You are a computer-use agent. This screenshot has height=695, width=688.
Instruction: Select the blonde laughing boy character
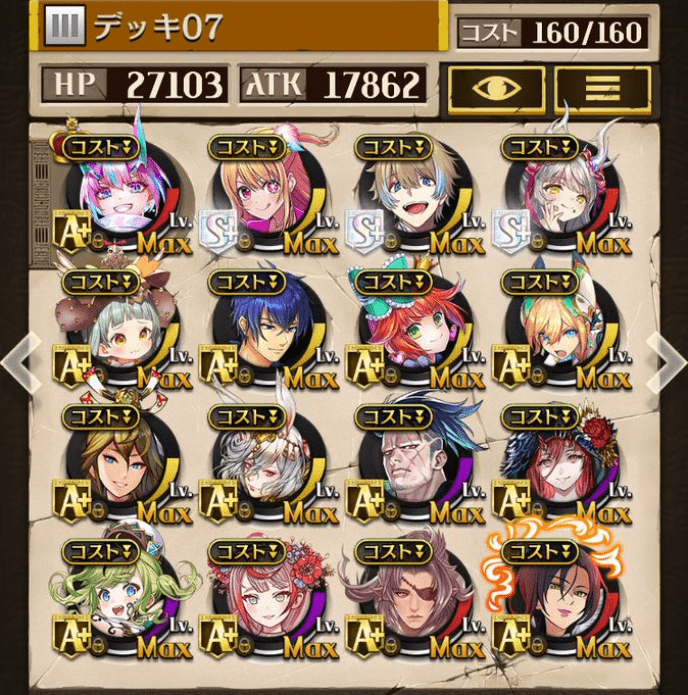[x=408, y=195]
